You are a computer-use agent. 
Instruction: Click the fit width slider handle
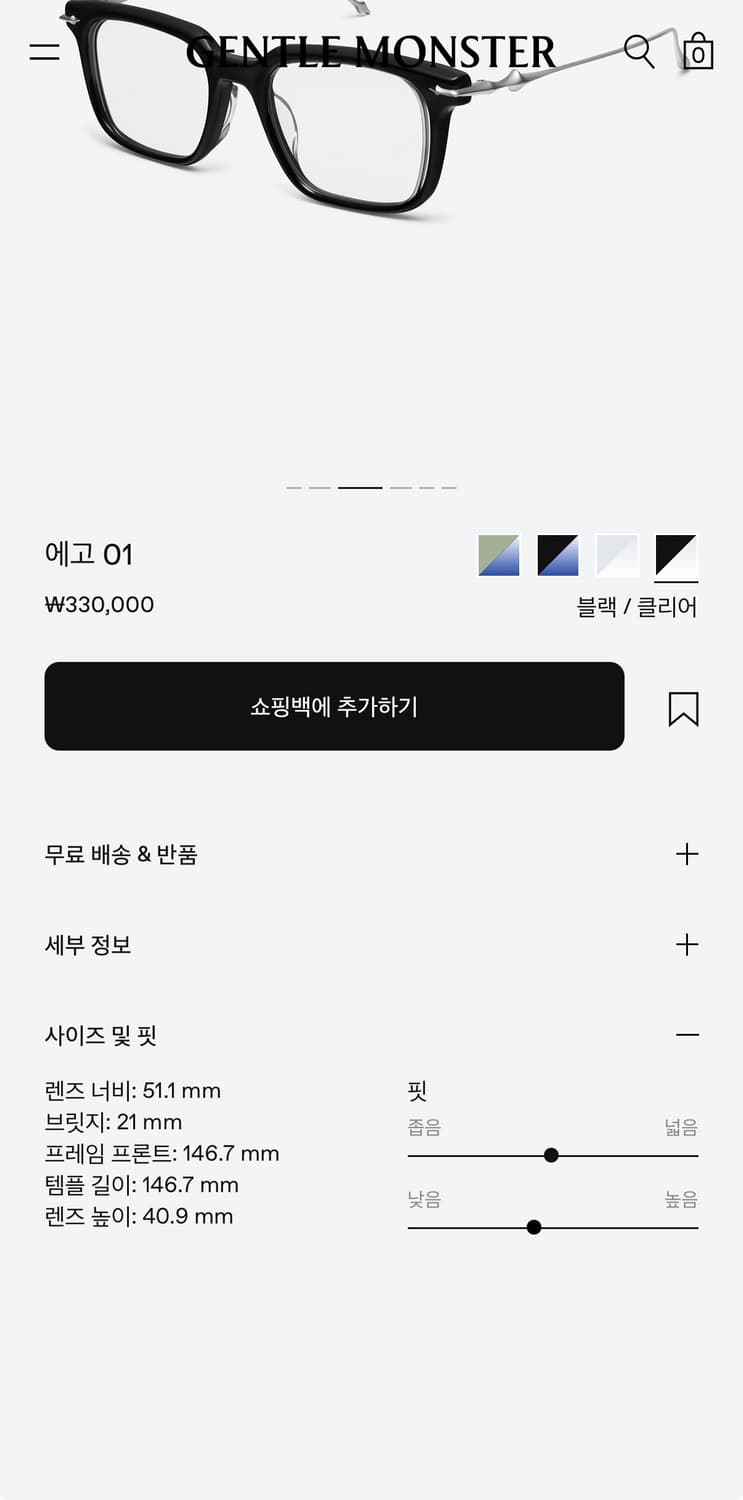tap(551, 1155)
